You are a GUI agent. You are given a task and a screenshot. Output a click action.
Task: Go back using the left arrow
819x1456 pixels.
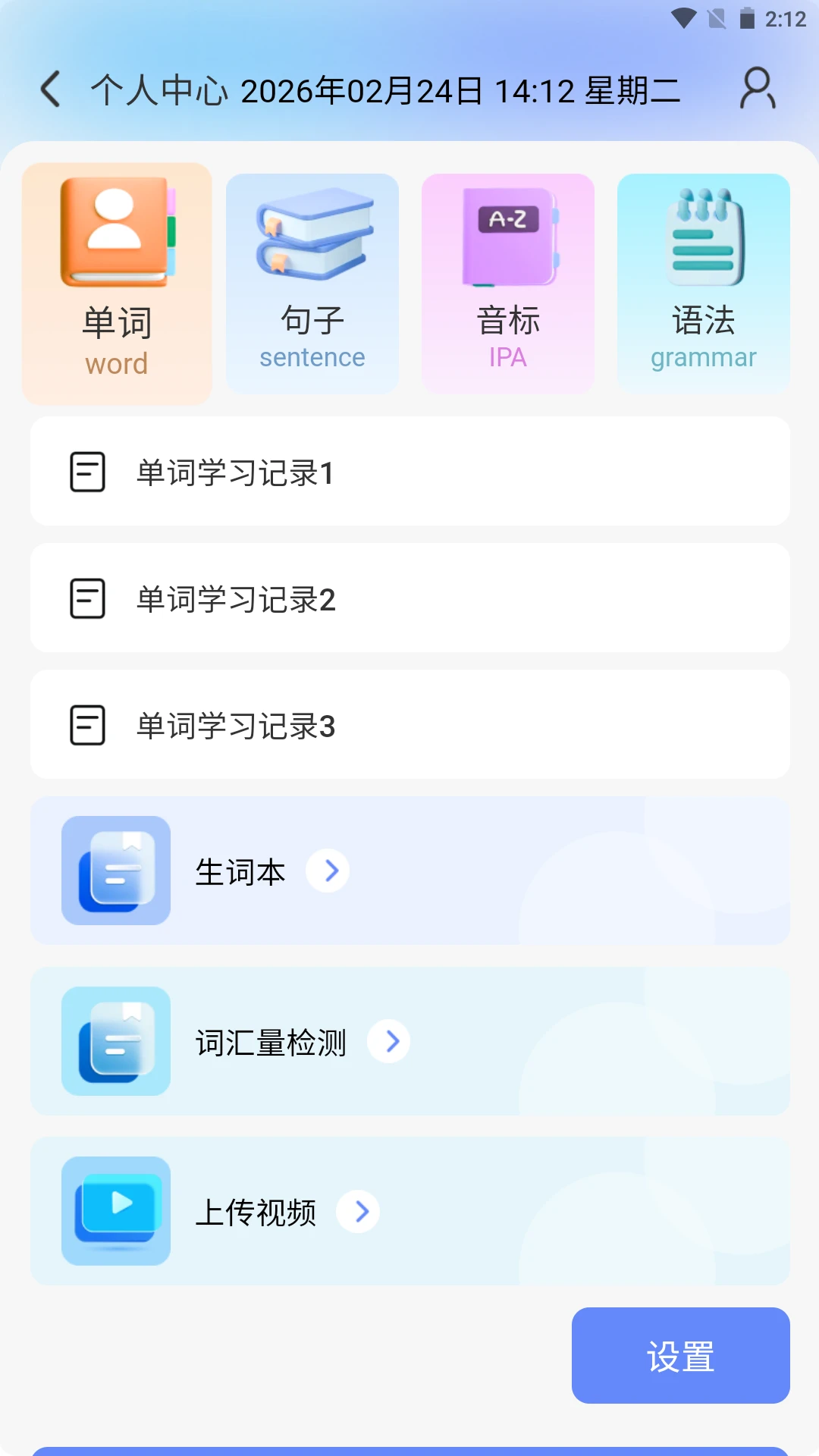(x=50, y=89)
